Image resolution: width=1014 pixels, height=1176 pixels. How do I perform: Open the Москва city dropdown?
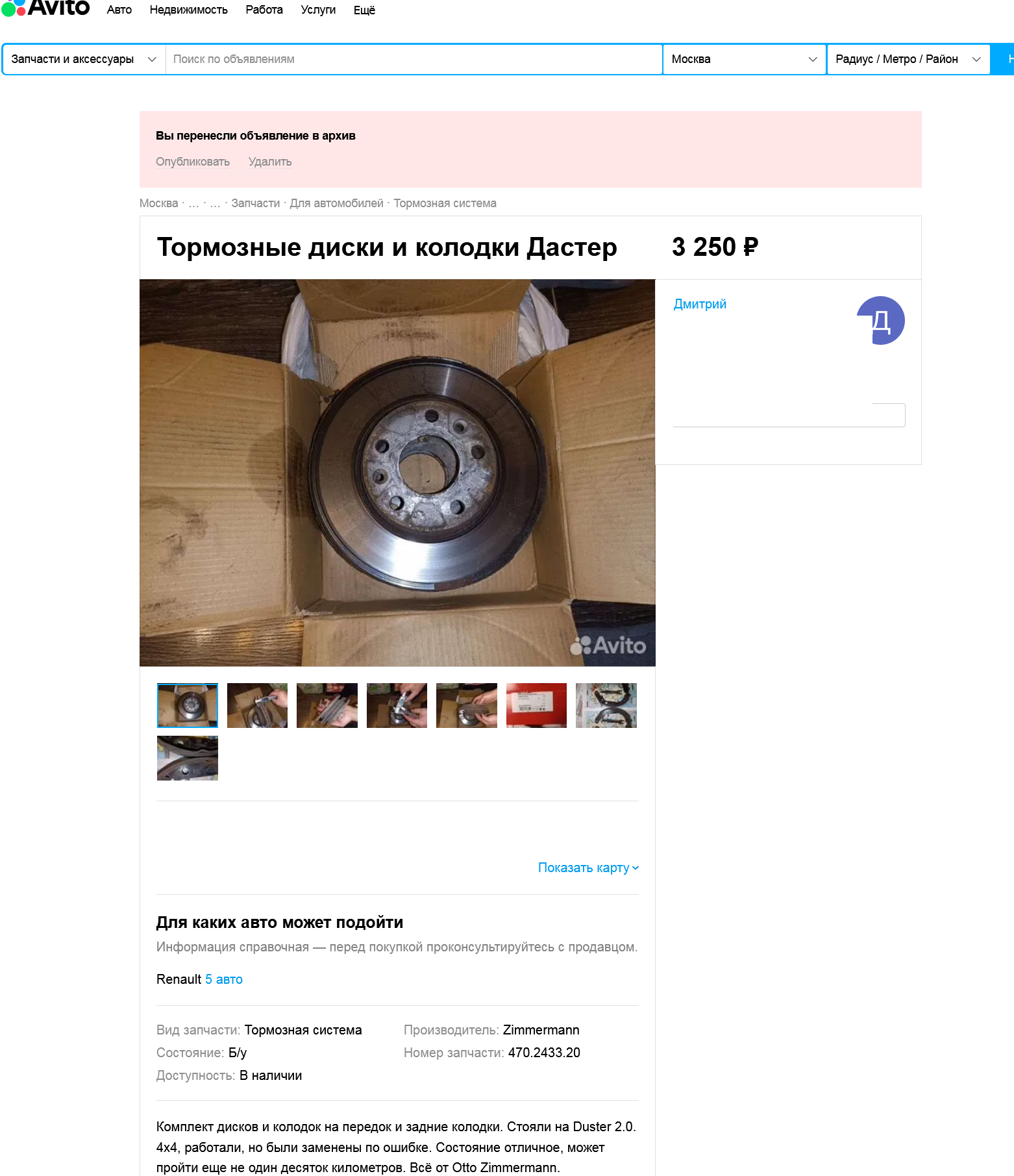(743, 59)
